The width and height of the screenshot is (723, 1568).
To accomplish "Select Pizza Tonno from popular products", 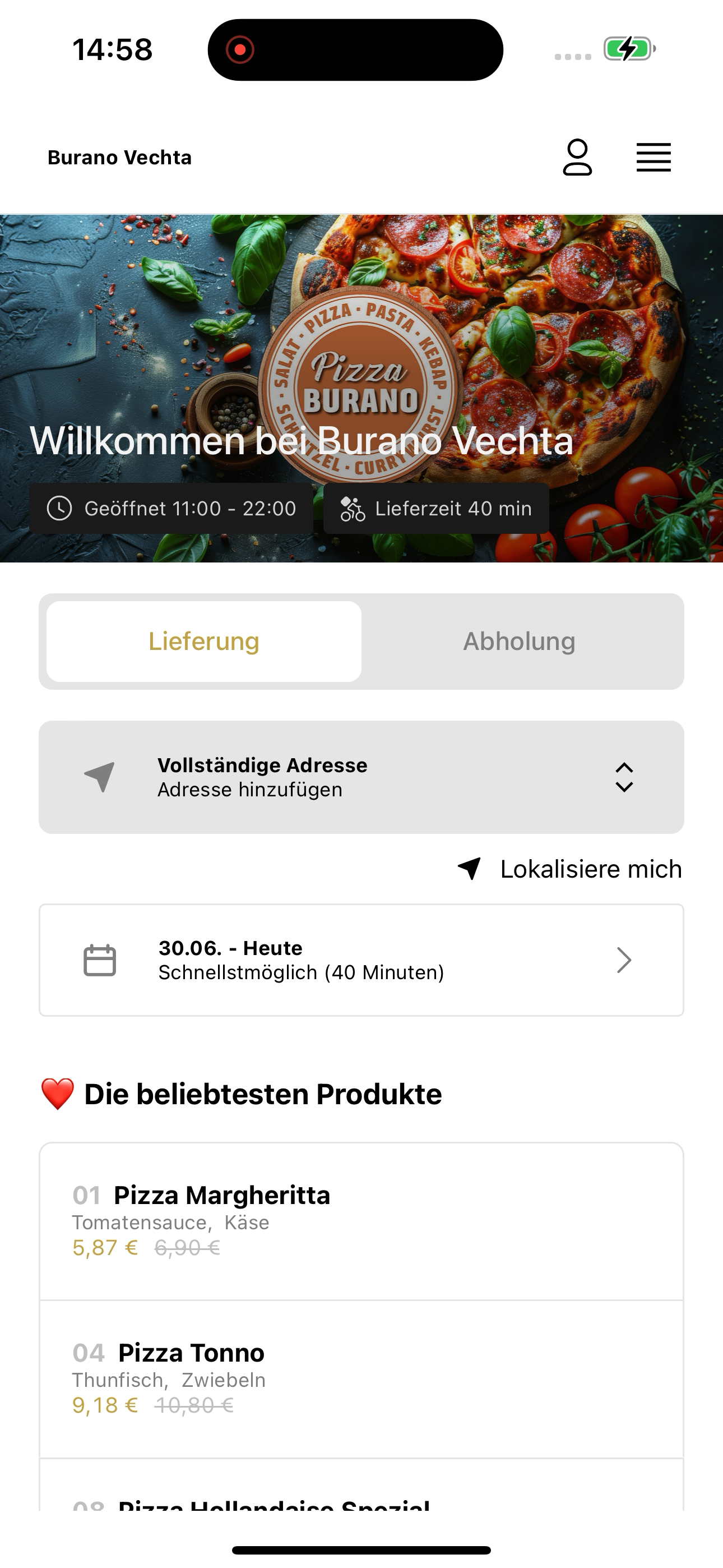I will (361, 1380).
